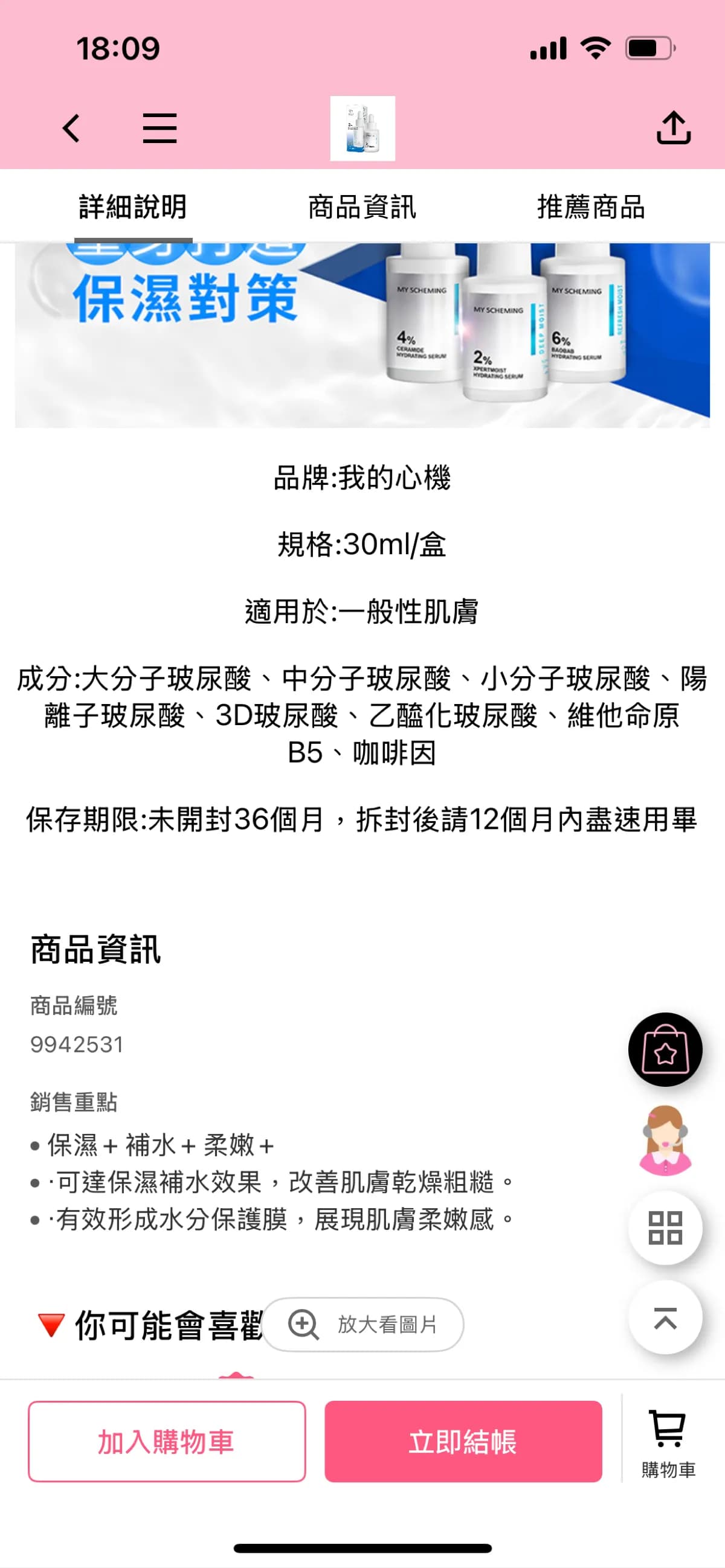Tap 放大看圖片 to enlarge images
The height and width of the screenshot is (1568, 725).
363,1325
